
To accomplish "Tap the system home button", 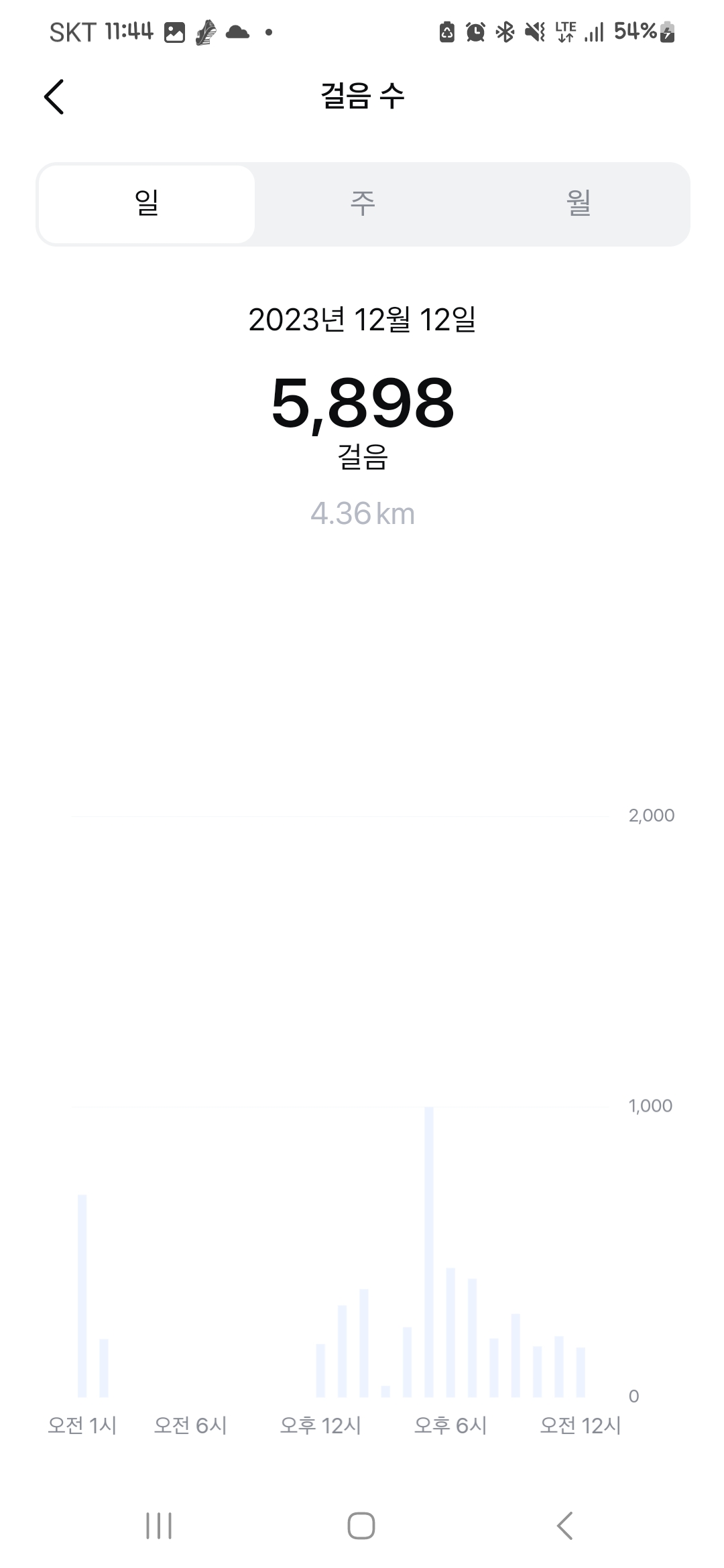I will coord(361,1526).
